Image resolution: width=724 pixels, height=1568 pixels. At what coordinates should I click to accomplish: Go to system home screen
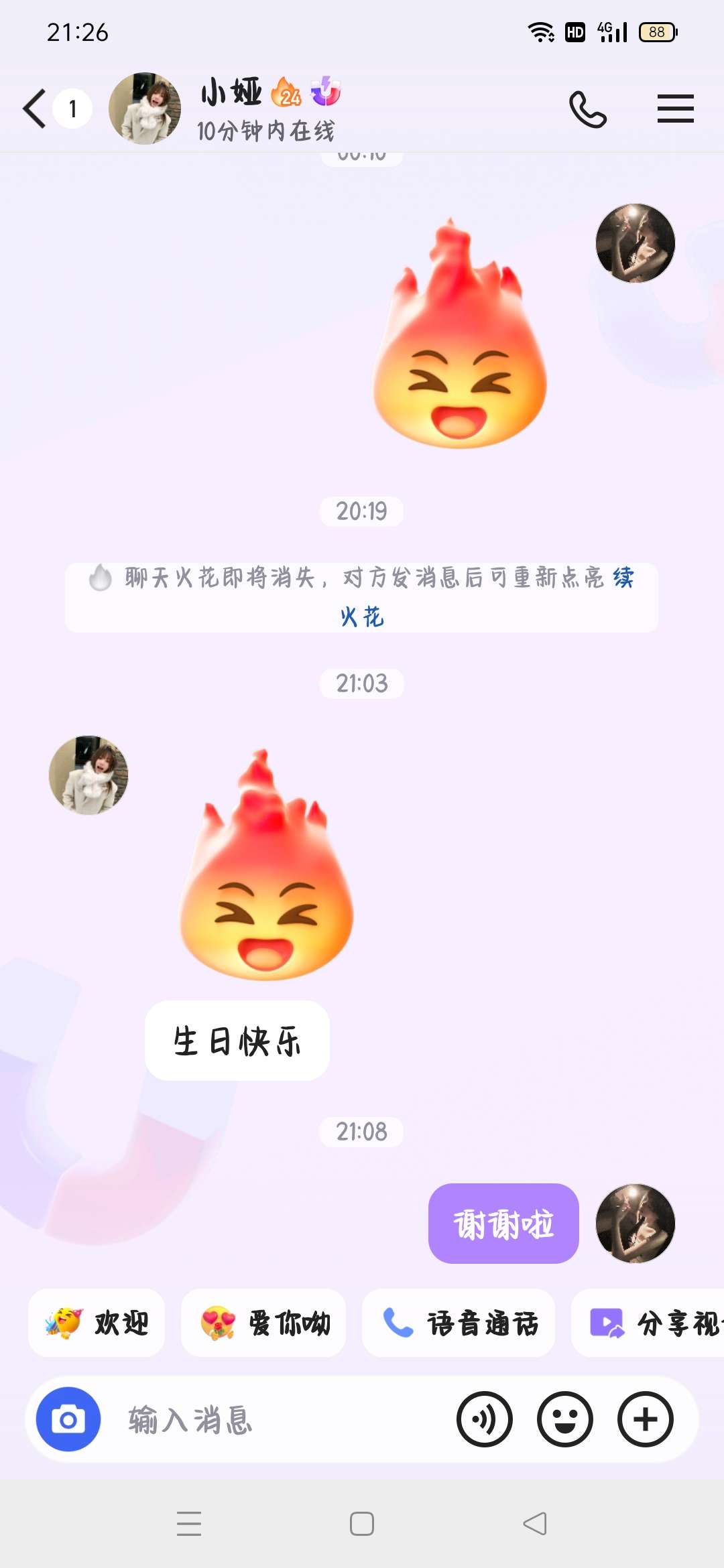(362, 1524)
